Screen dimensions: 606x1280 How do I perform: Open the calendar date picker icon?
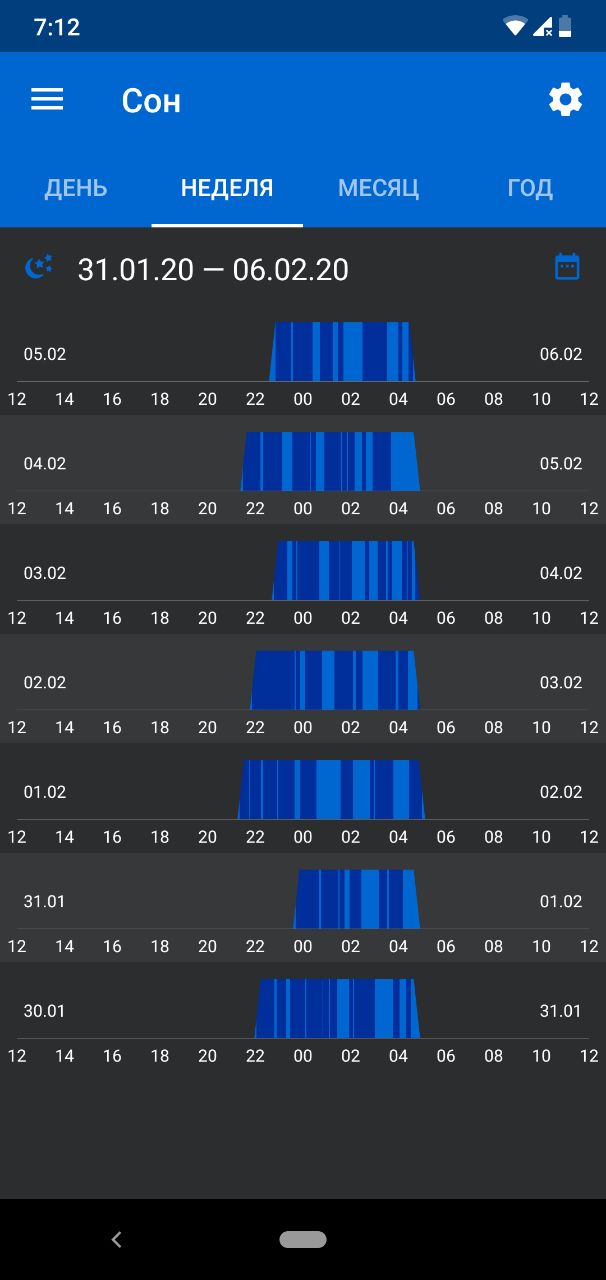(567, 267)
